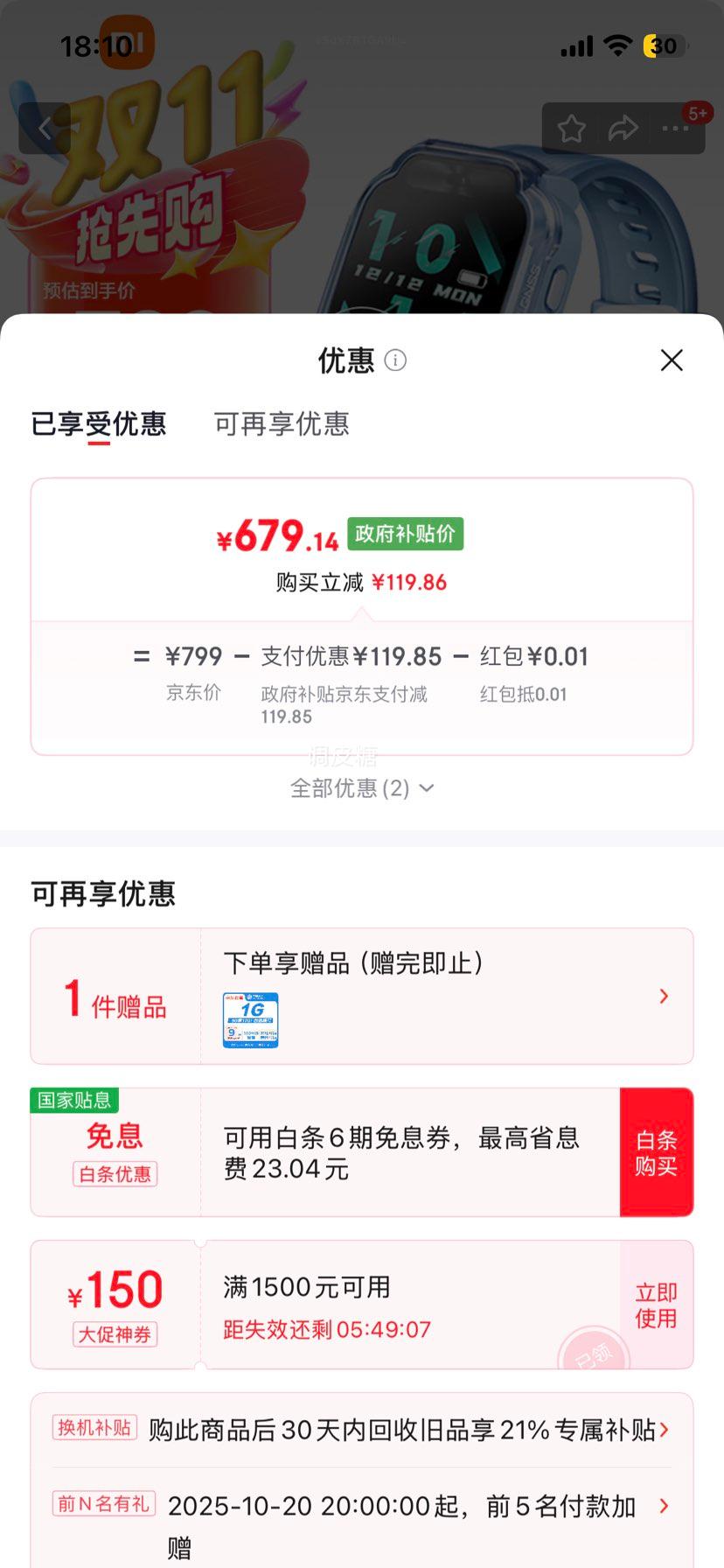Close the 优惠 discount sheet

pyautogui.click(x=672, y=360)
